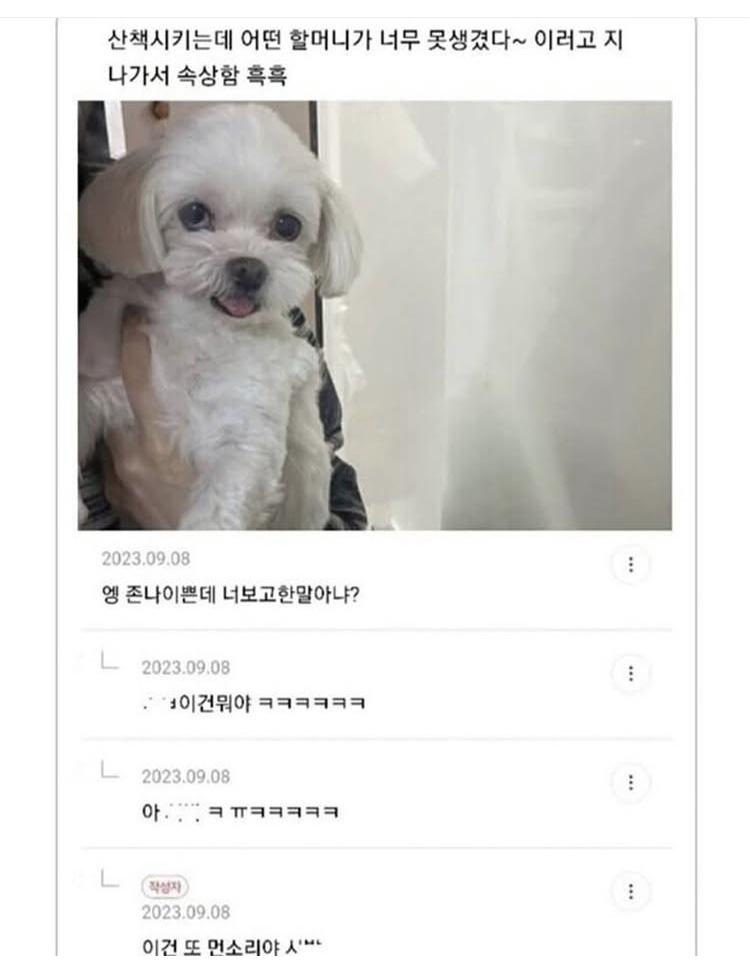The height and width of the screenshot is (977, 750).
Task: Show more options for the 'ㅋㅠㅋㅋㅋㅋㅋ' reply
Action: pyautogui.click(x=631, y=782)
